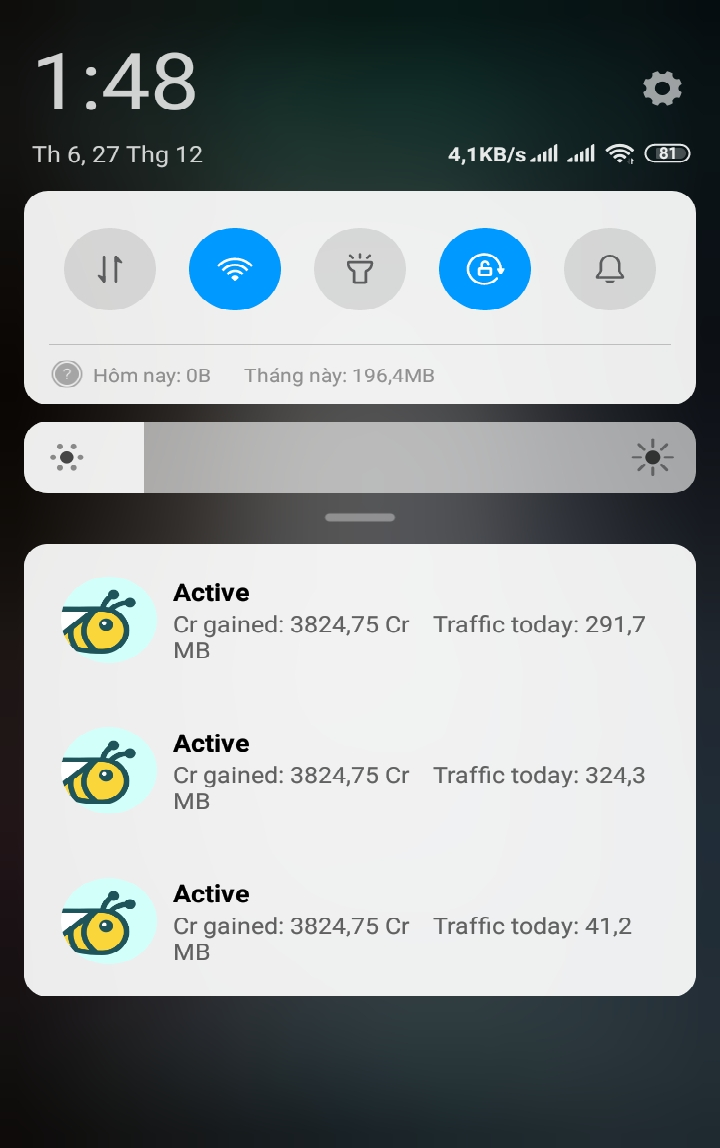
Task: Open notification with Traffic today 324,3
Action: click(360, 771)
